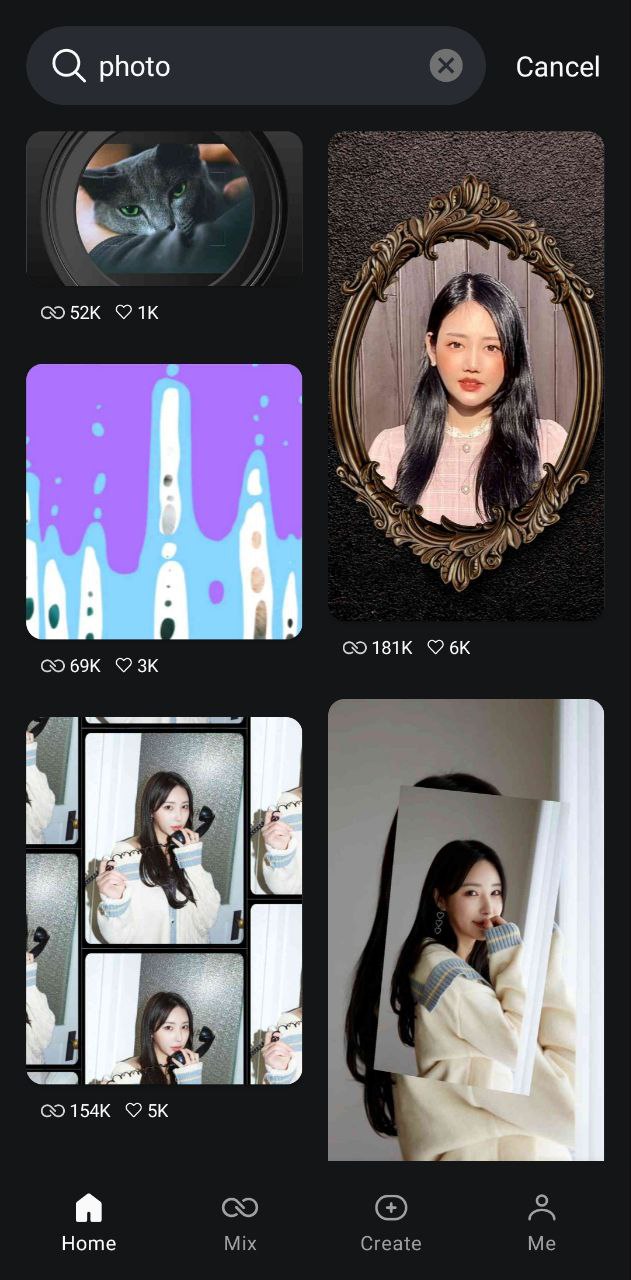The height and width of the screenshot is (1280, 631).
Task: Open the cat camera lens template
Action: [164, 208]
